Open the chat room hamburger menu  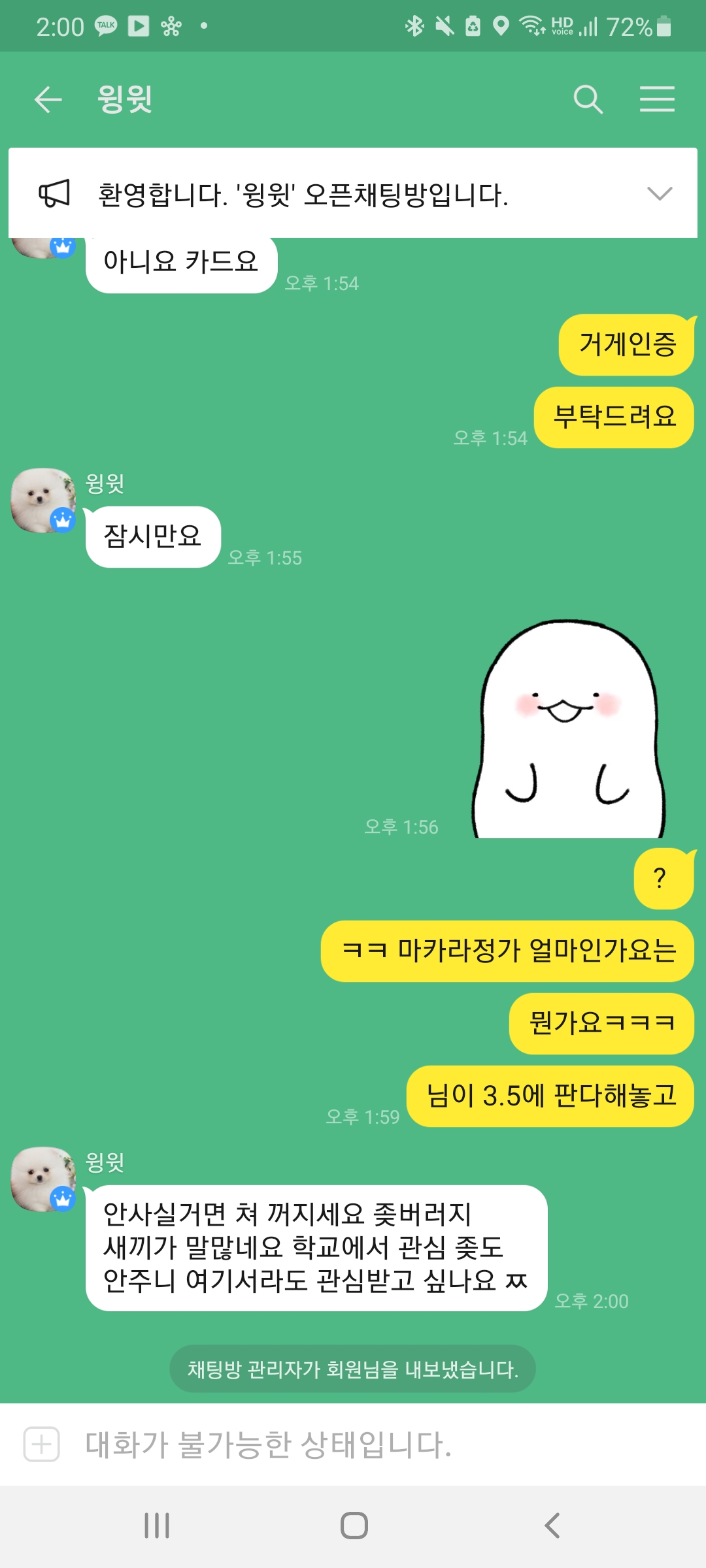click(657, 99)
